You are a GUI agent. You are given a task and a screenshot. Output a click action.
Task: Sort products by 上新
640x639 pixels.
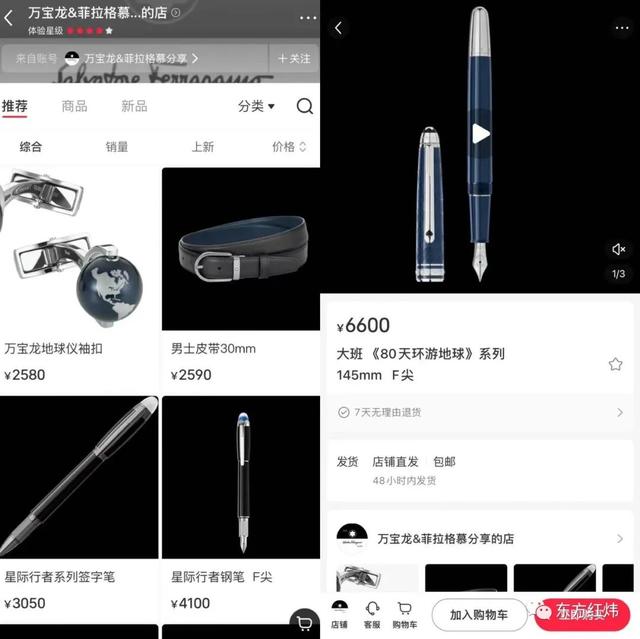(203, 147)
